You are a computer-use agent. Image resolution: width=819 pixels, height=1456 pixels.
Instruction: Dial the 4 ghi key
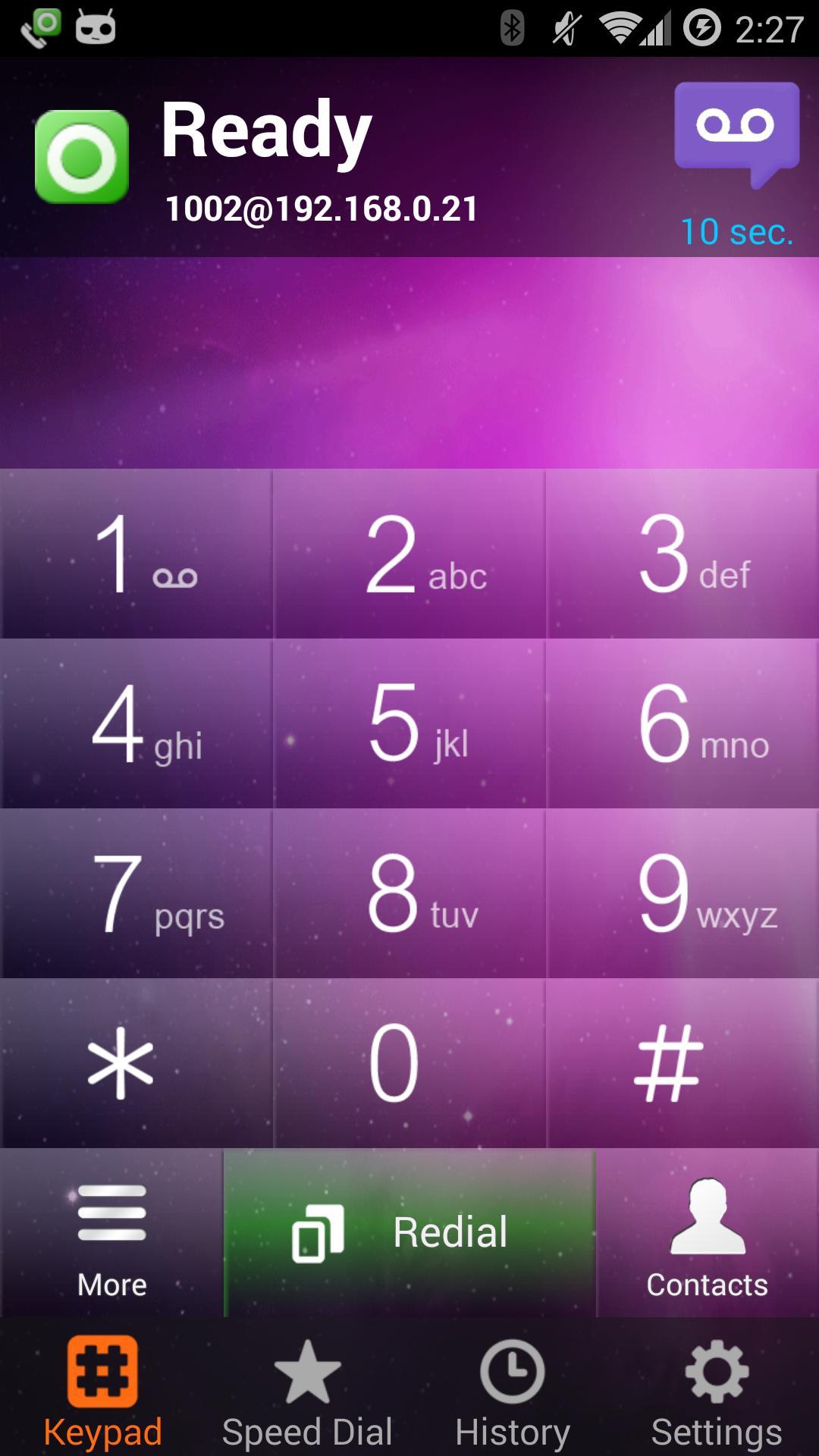(x=136, y=724)
